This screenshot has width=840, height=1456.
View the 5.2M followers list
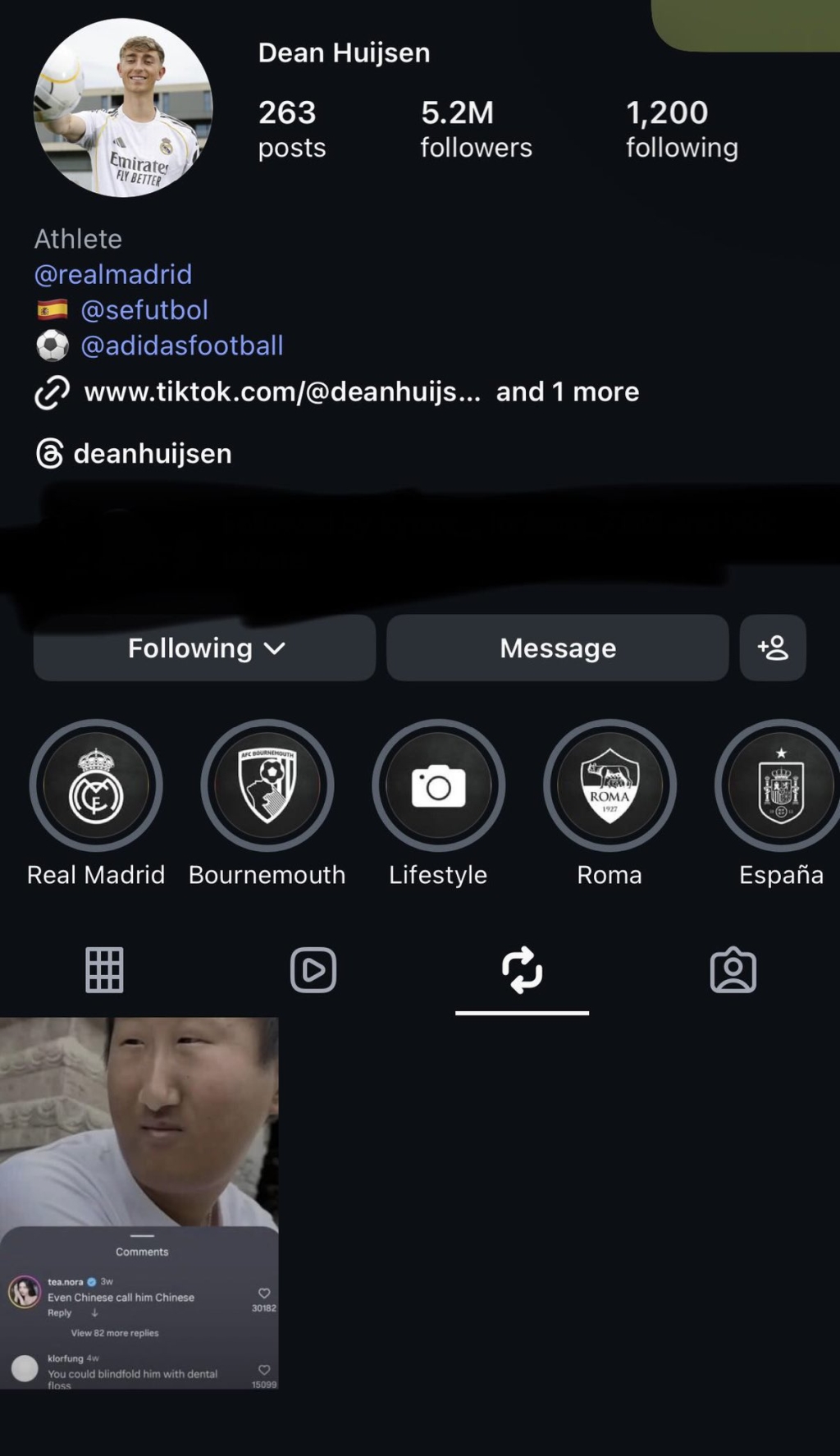click(476, 129)
